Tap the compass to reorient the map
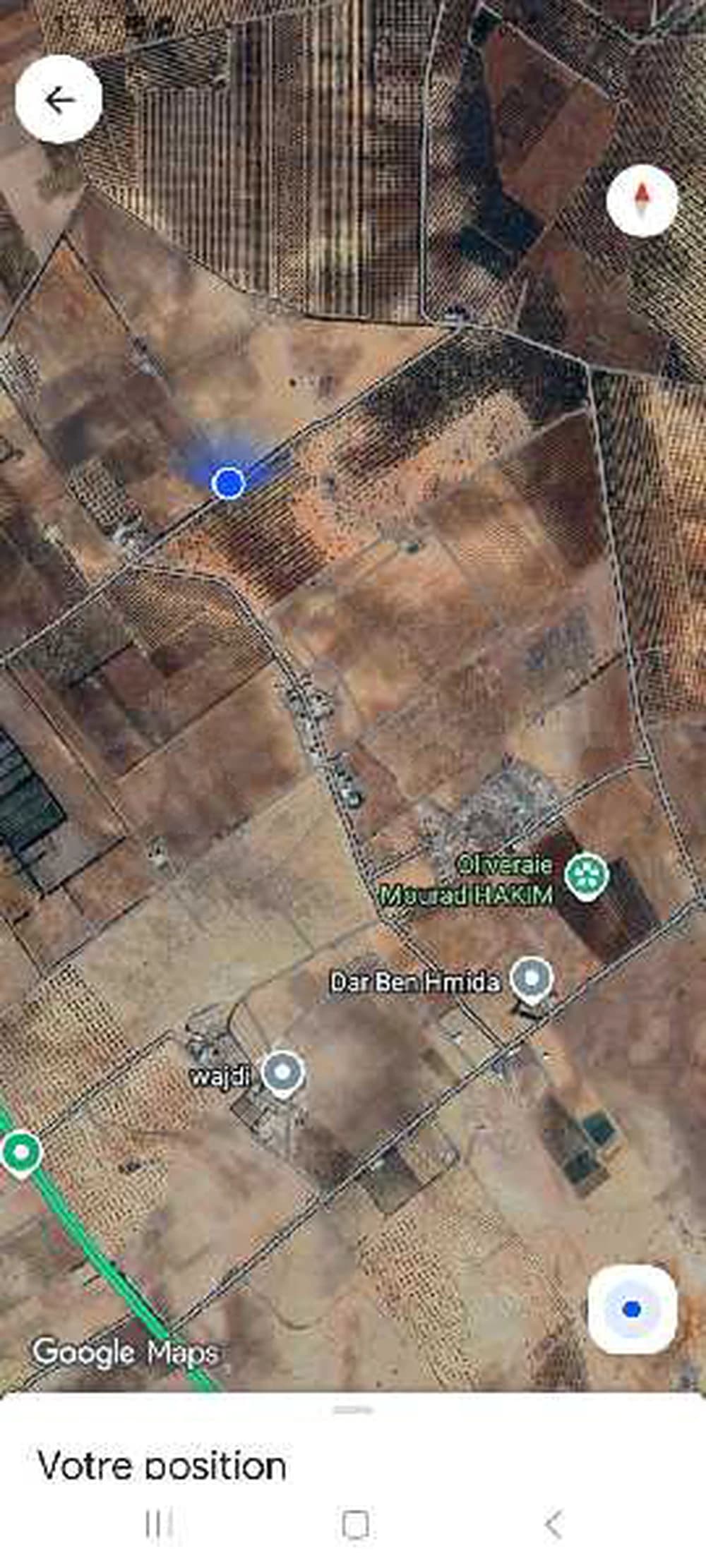 (x=642, y=200)
